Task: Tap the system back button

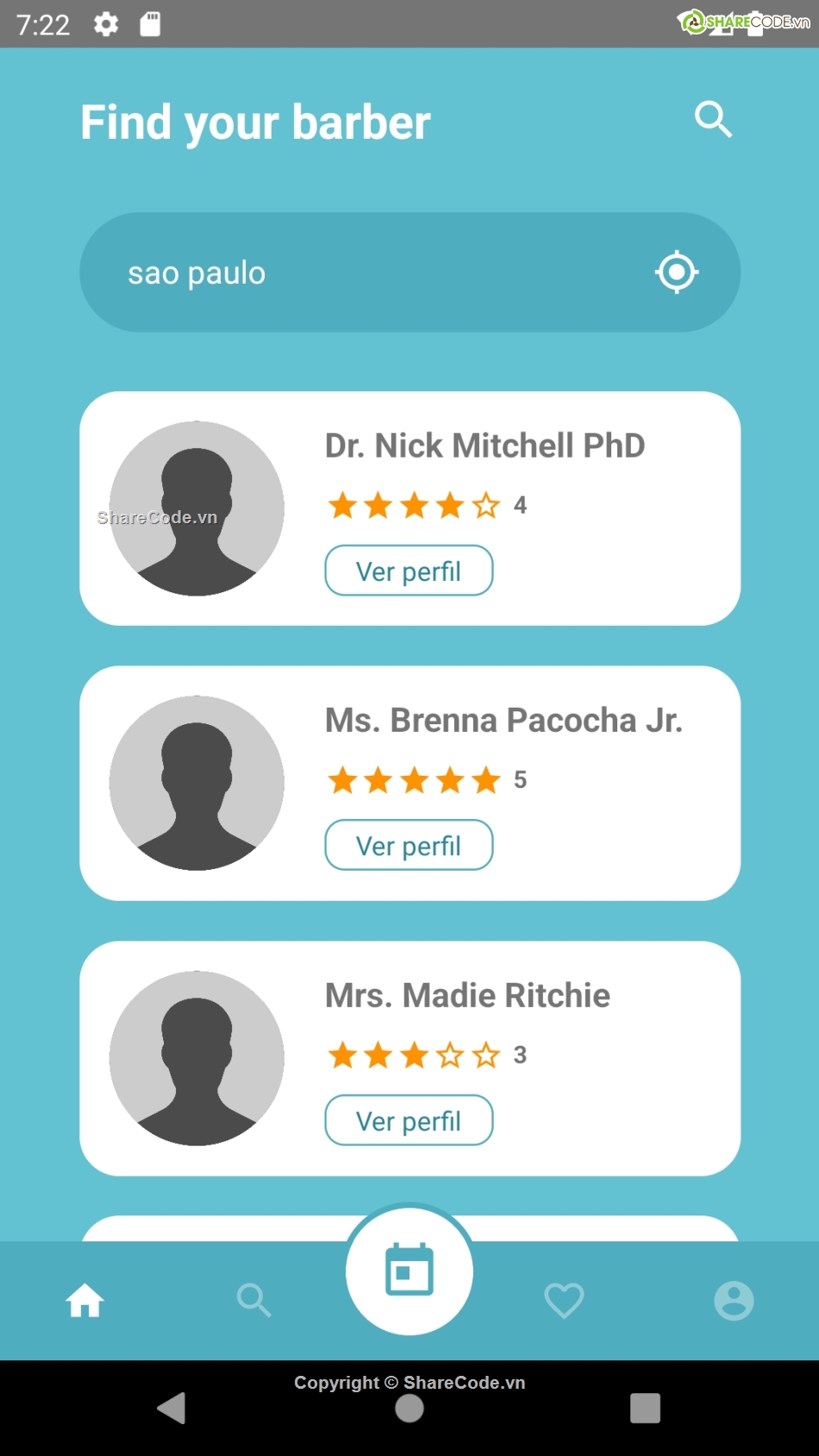Action: 172,1409
